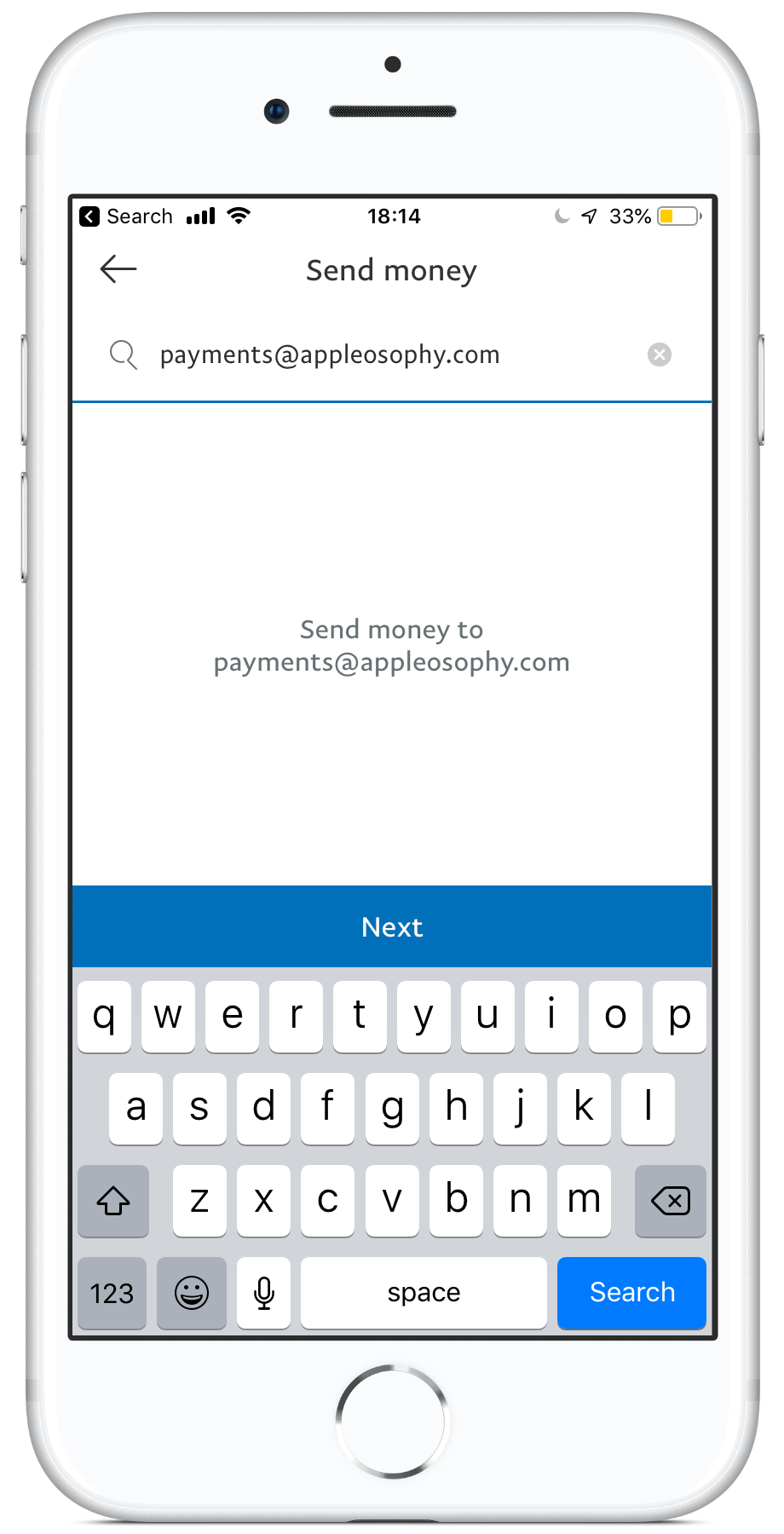Tap the recipient email search field
This screenshot has height=1534, width=784.
pyautogui.click(x=392, y=355)
